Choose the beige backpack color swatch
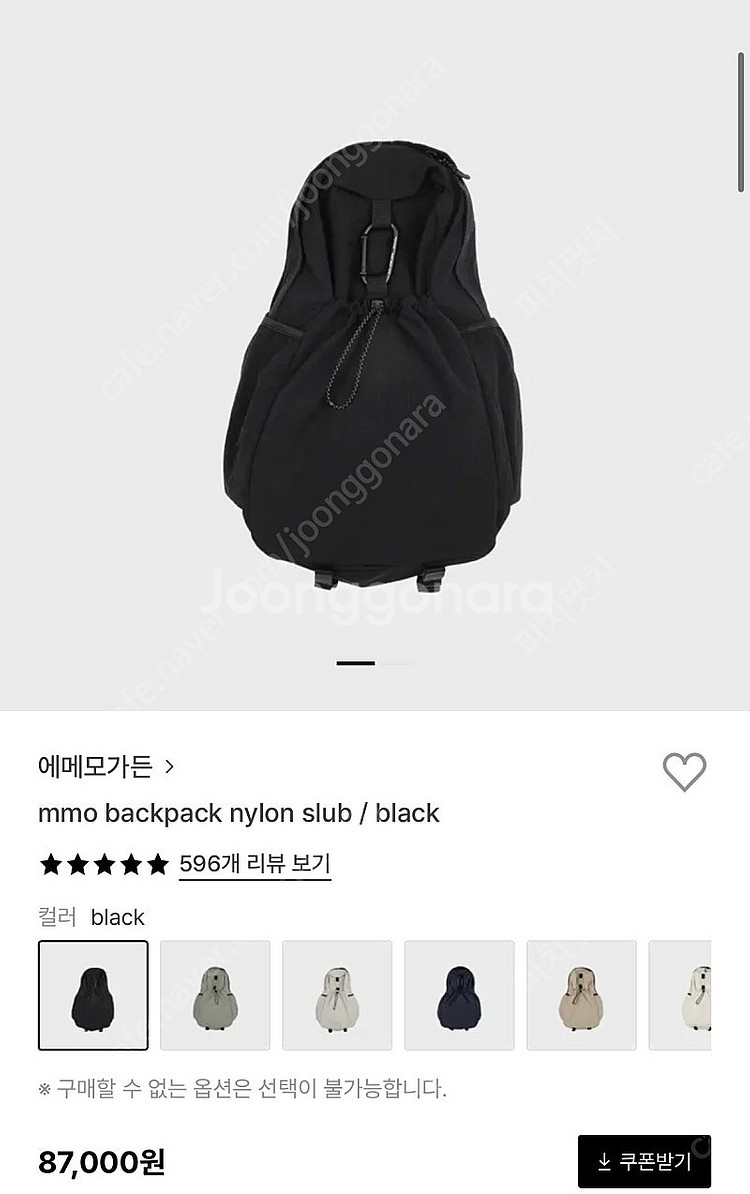The height and width of the screenshot is (1194, 750). click(581, 995)
